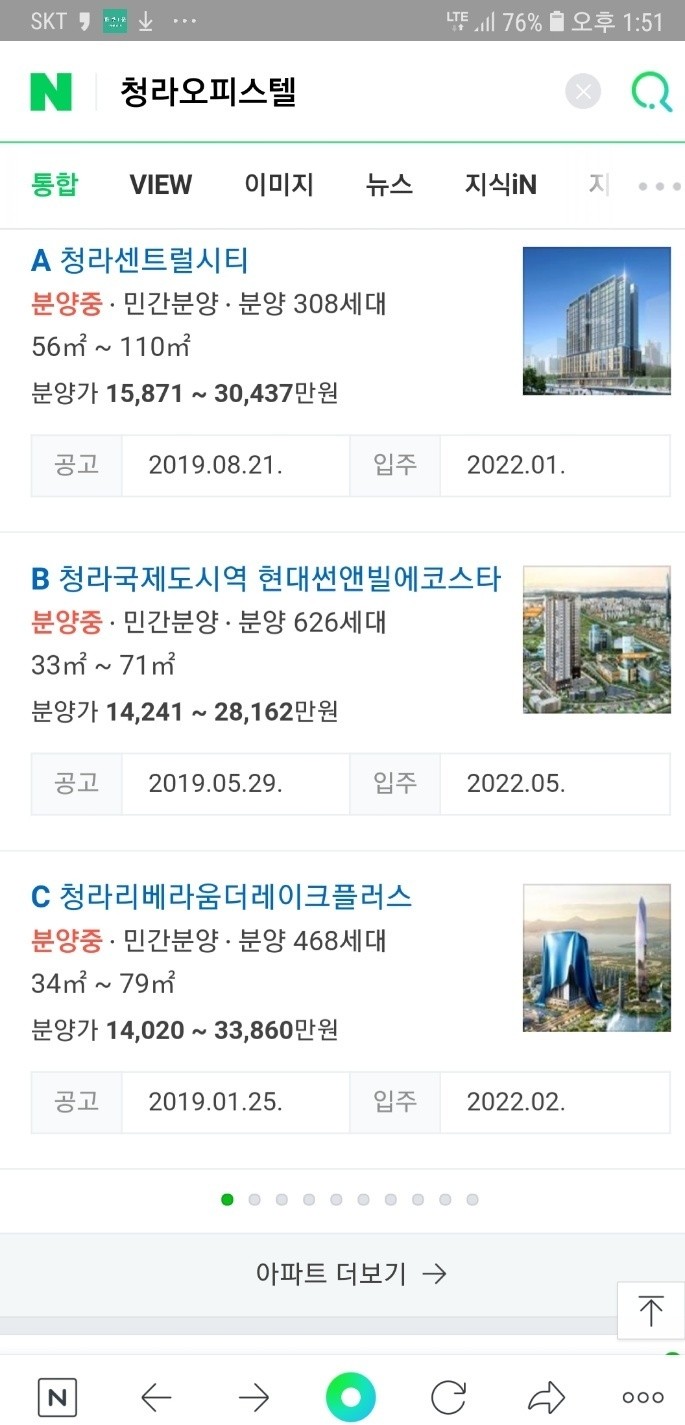This screenshot has height=1425, width=685.
Task: Reload the page
Action: pos(448,1397)
